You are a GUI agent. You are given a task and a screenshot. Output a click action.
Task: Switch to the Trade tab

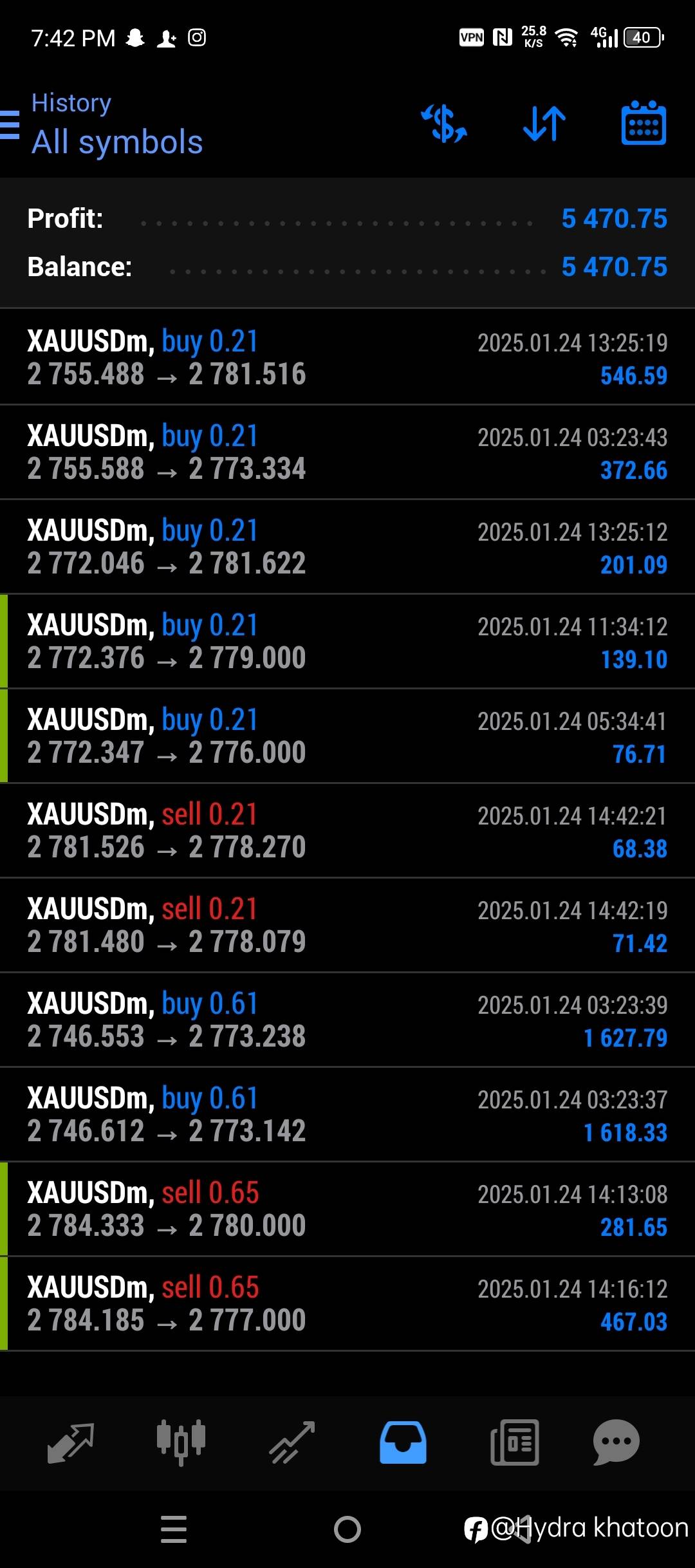pyautogui.click(x=292, y=1442)
